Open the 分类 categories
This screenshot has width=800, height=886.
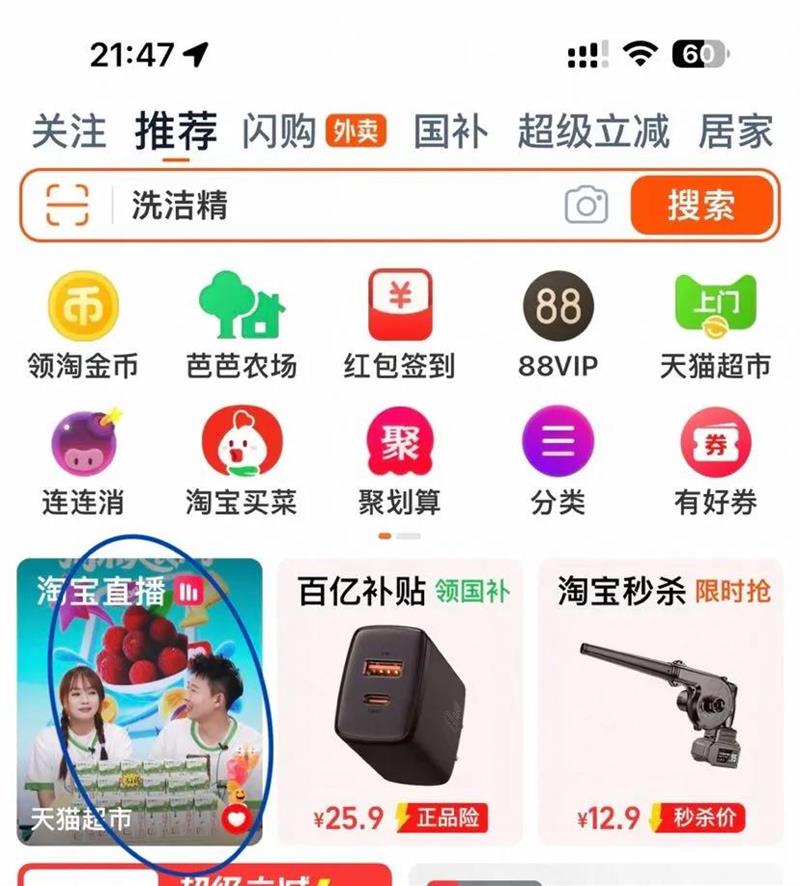(558, 461)
